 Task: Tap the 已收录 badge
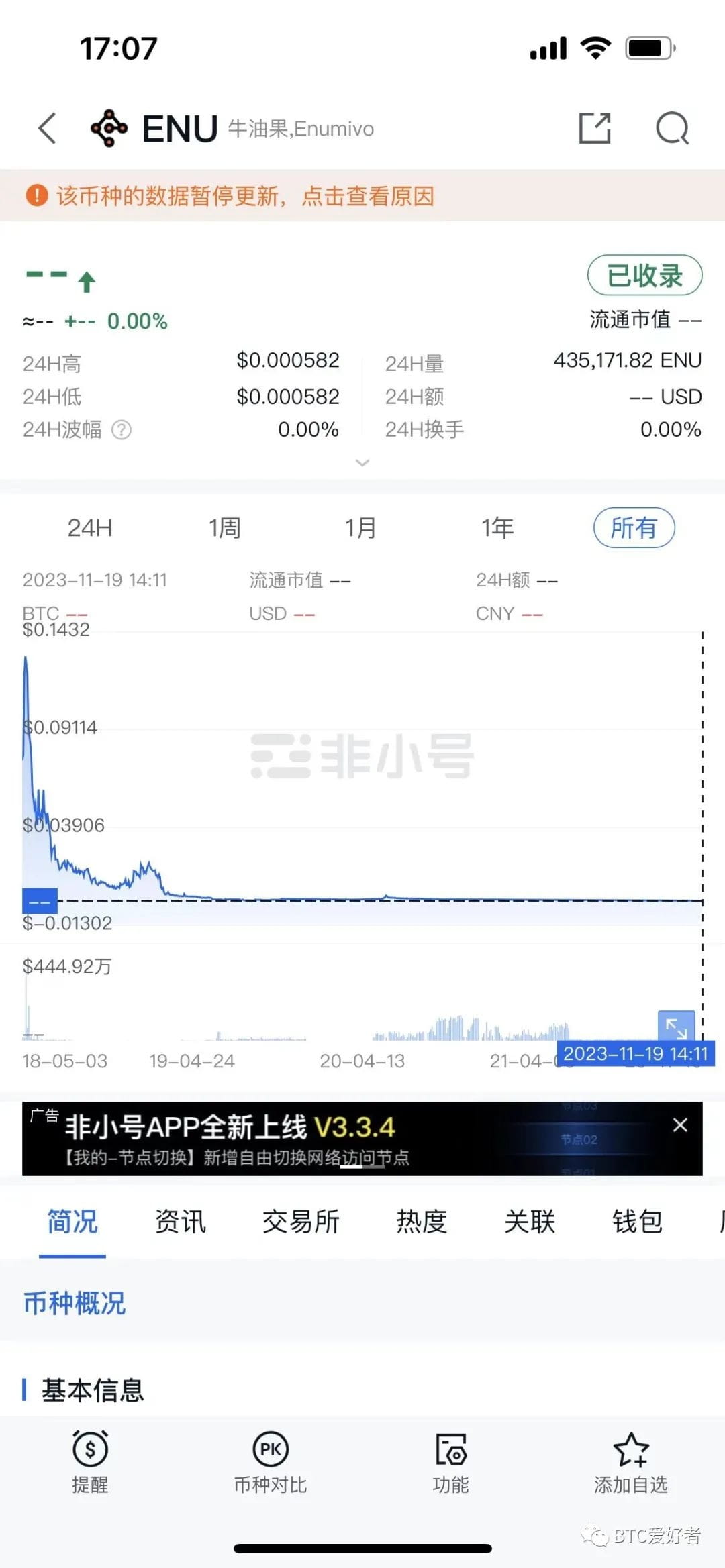[644, 275]
